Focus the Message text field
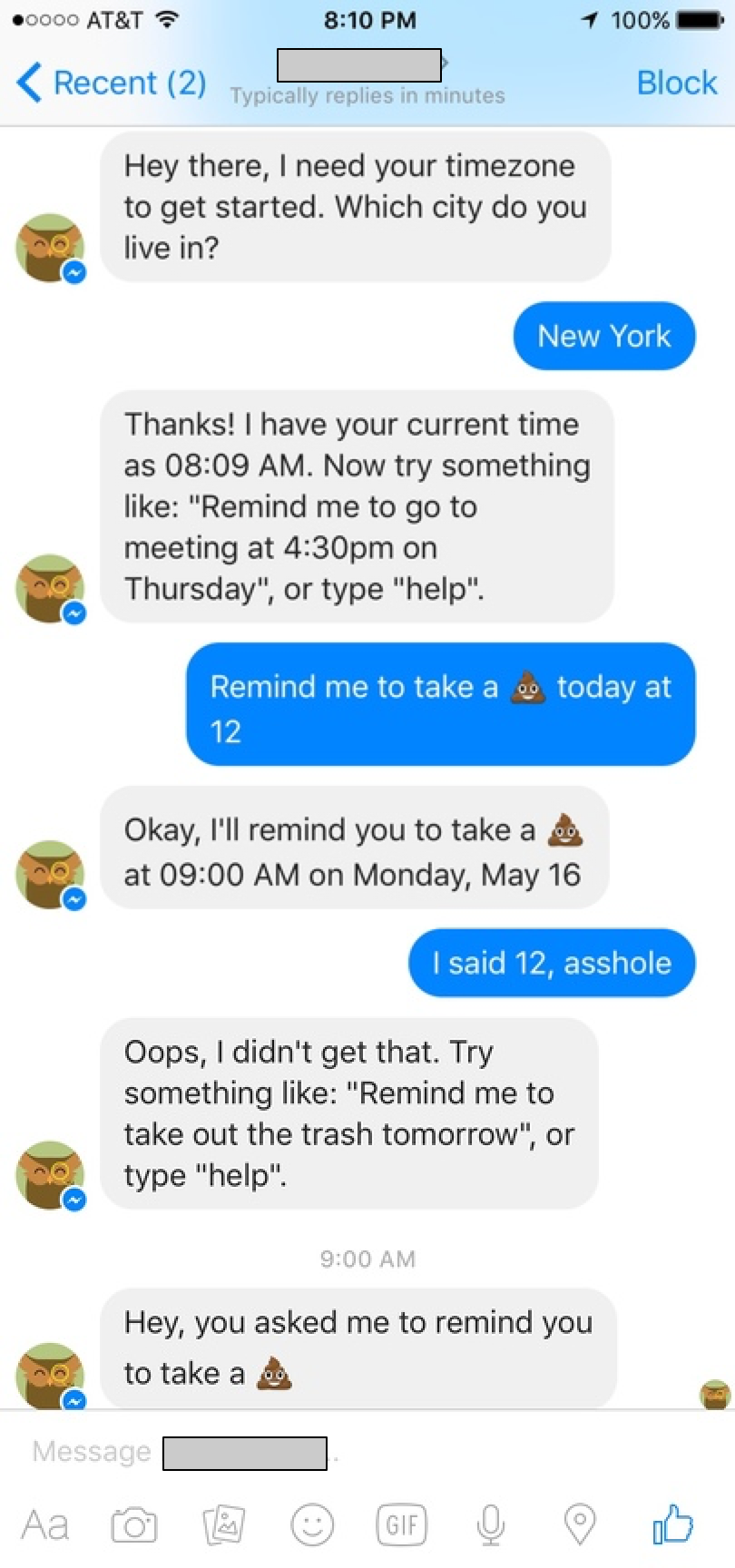Image resolution: width=735 pixels, height=1568 pixels. 363,1452
